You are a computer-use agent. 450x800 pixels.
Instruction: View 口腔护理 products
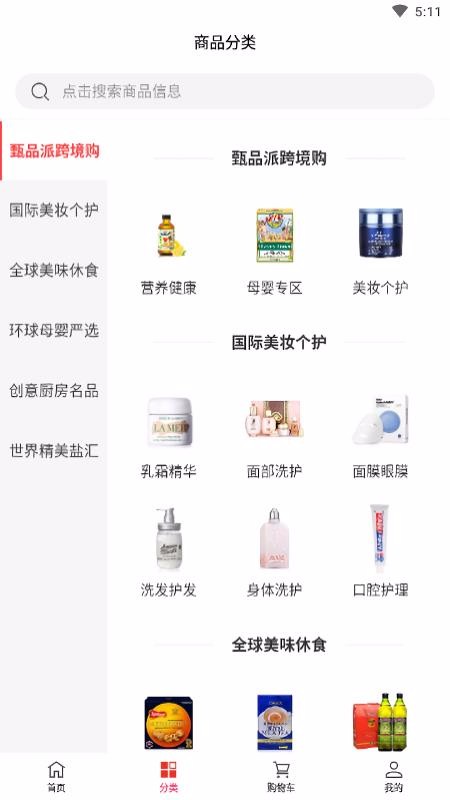[x=381, y=551]
